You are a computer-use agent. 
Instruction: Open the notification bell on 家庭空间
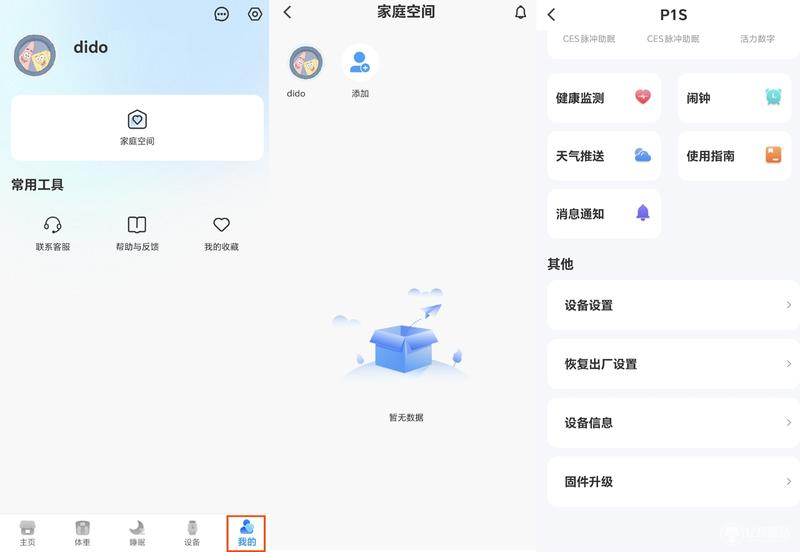click(520, 13)
